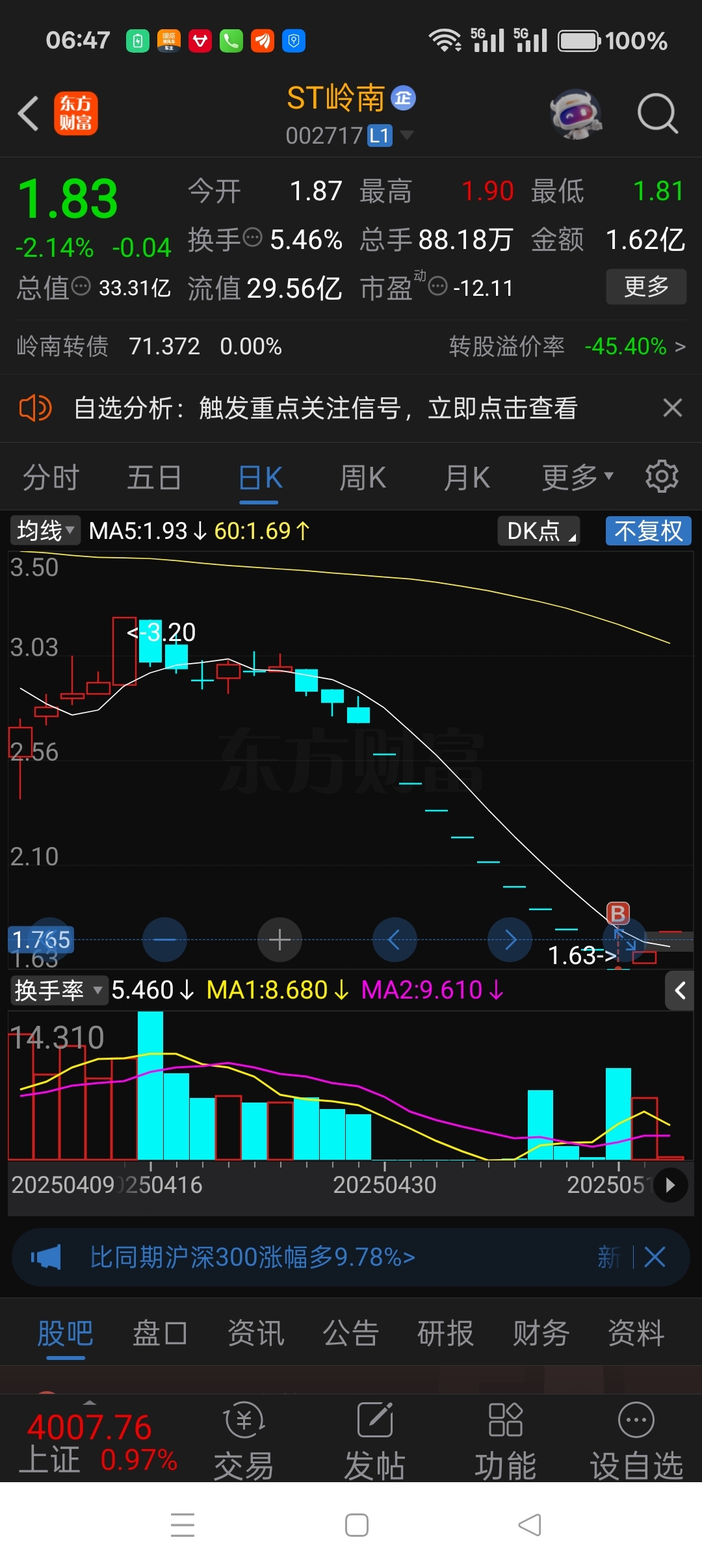Go back using the top-left arrow
Viewport: 702px width, 1568px height.
pyautogui.click(x=29, y=114)
